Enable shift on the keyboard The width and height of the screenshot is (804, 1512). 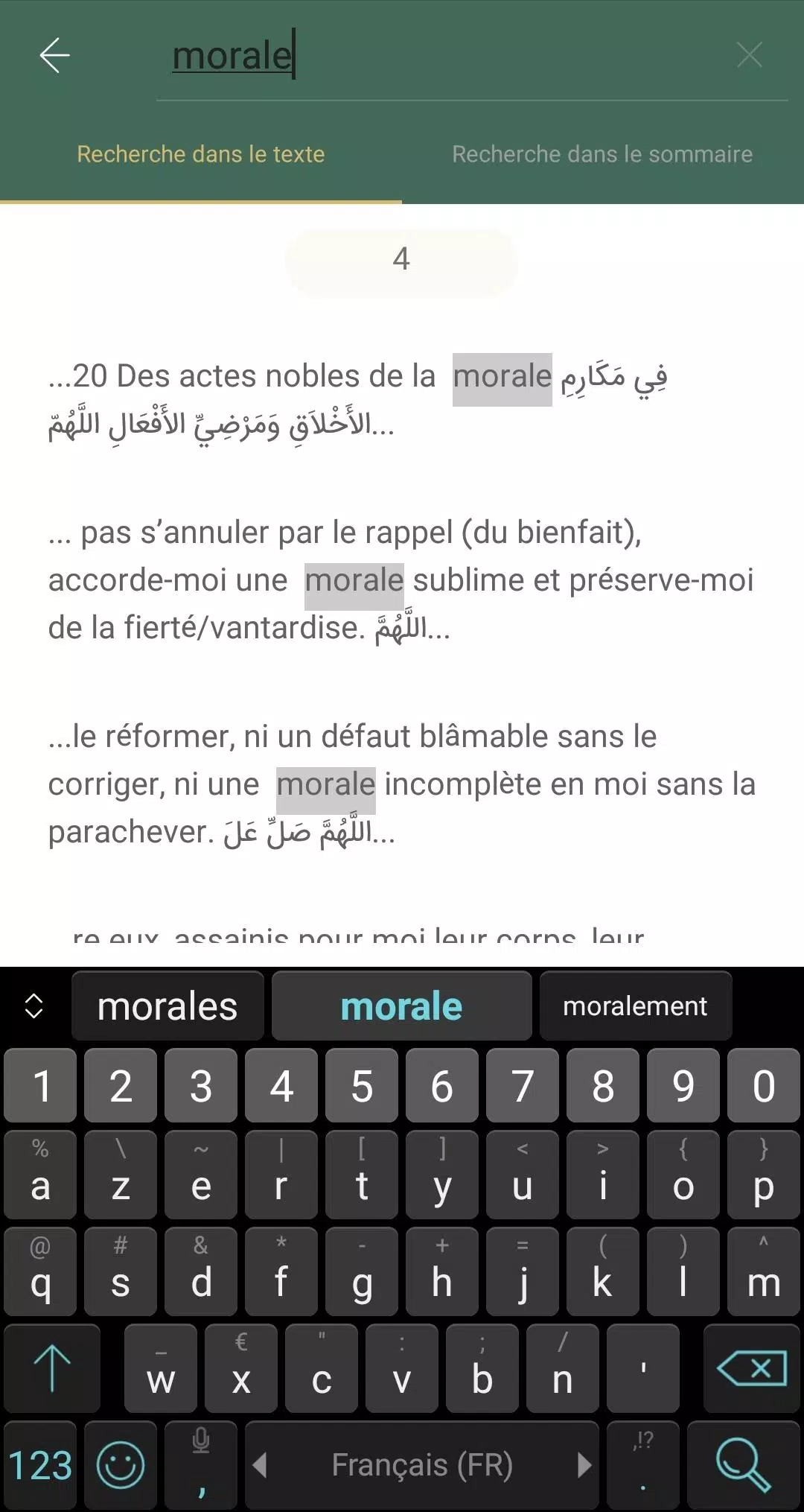(x=52, y=1368)
